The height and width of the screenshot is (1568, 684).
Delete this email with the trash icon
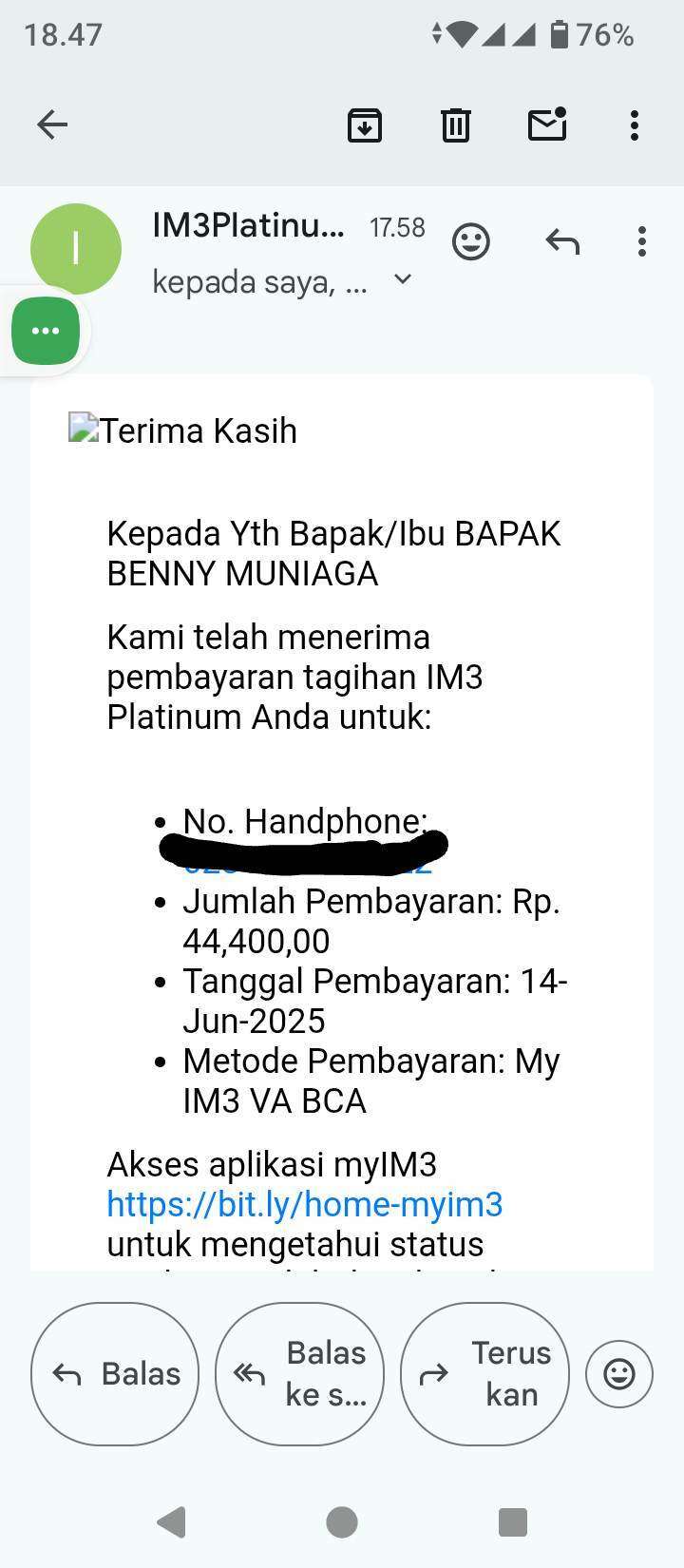(456, 124)
